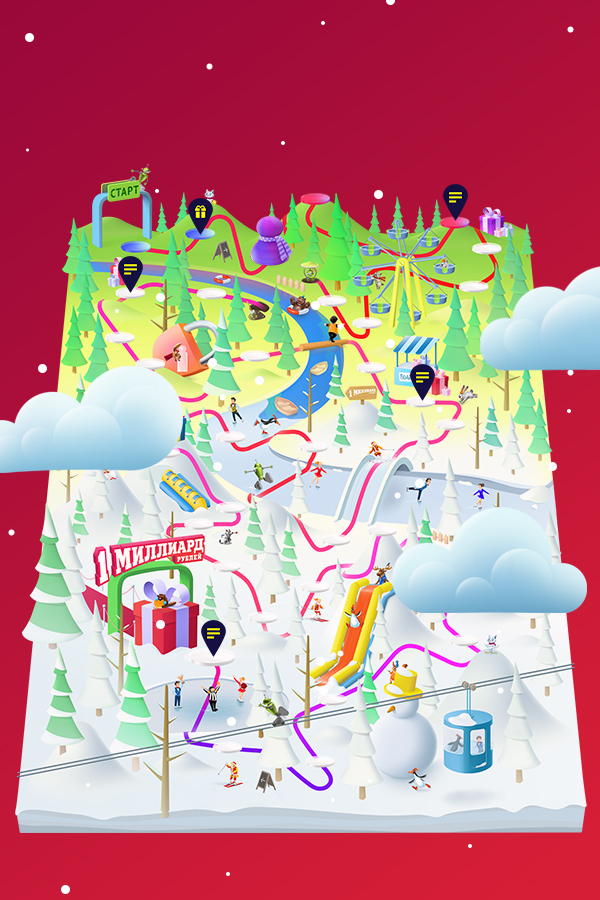Open the info pin below the START arch

pyautogui.click(x=130, y=270)
